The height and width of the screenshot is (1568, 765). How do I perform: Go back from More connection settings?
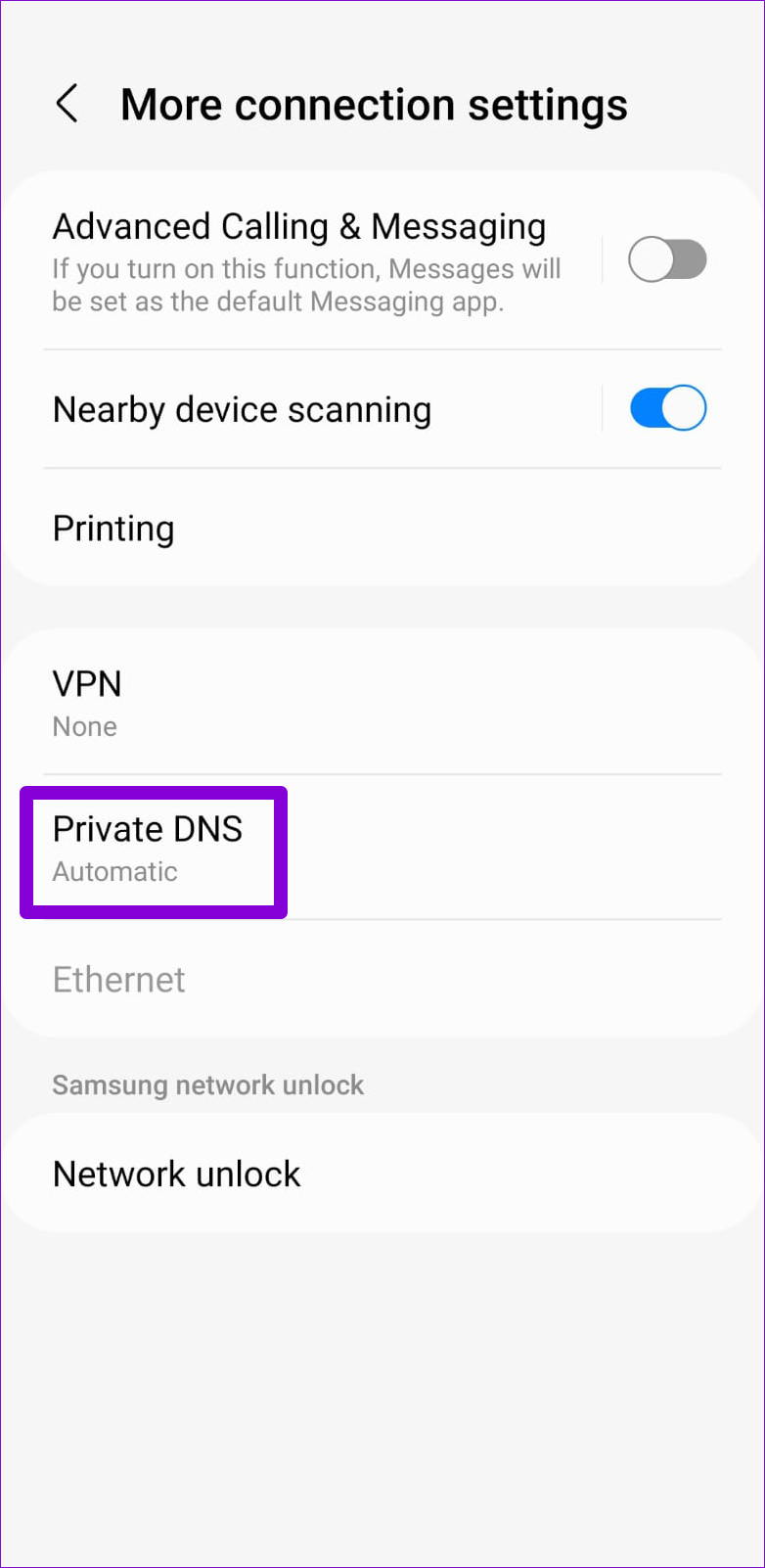click(x=67, y=104)
